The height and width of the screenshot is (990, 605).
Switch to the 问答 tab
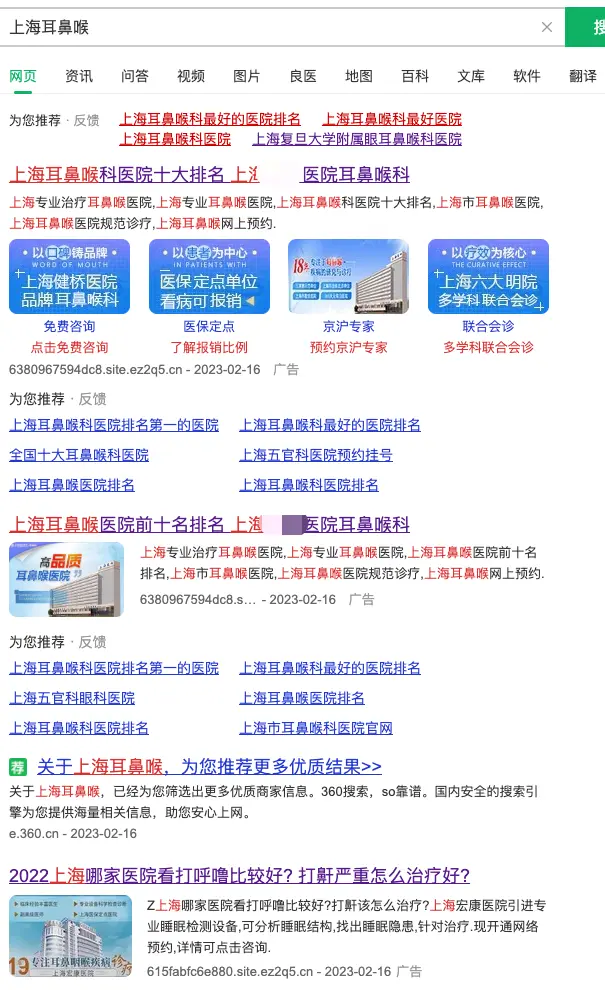tap(135, 76)
